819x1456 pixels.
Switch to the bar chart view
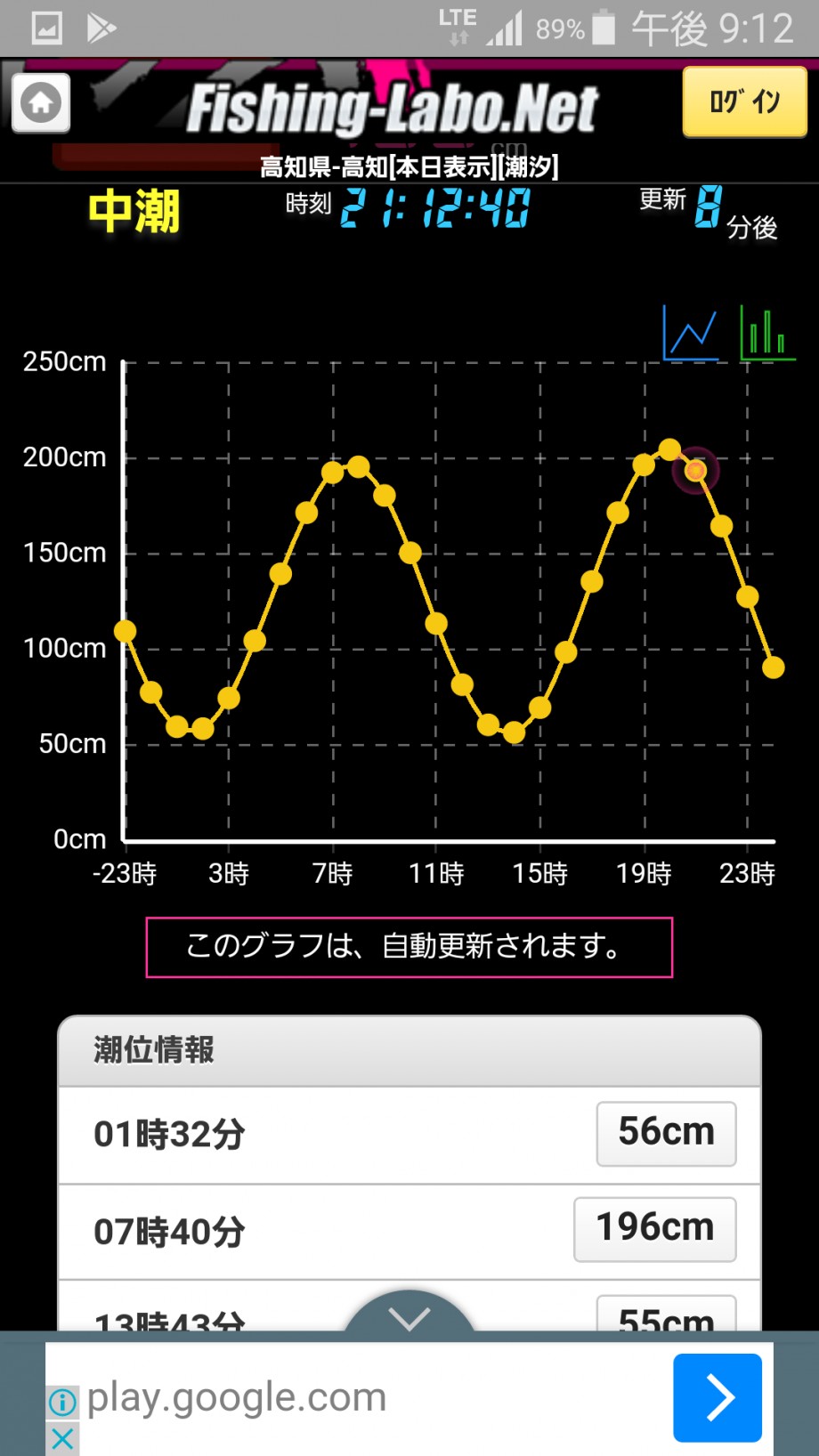click(x=767, y=333)
